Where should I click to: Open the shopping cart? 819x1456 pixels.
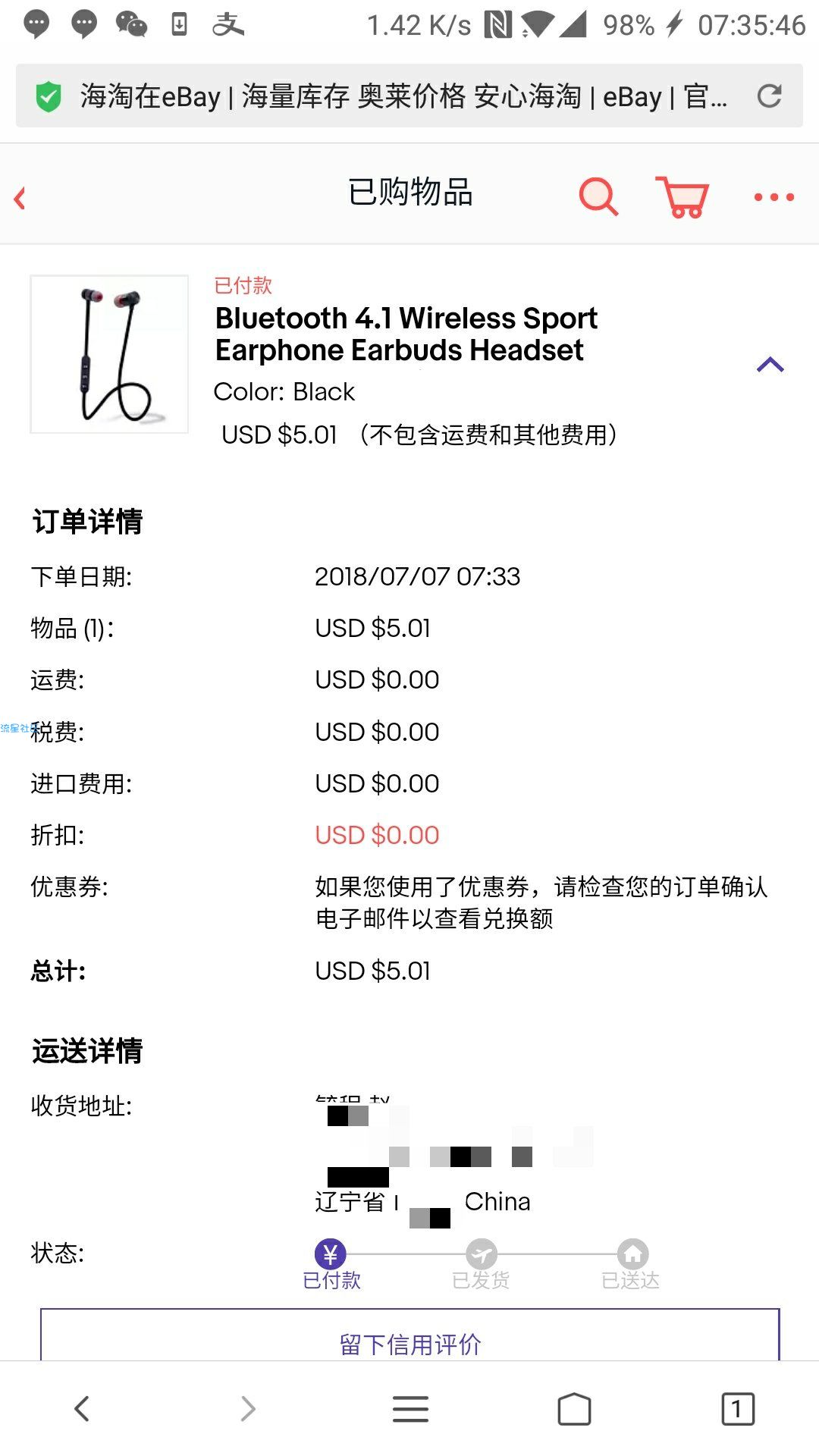coord(682,197)
